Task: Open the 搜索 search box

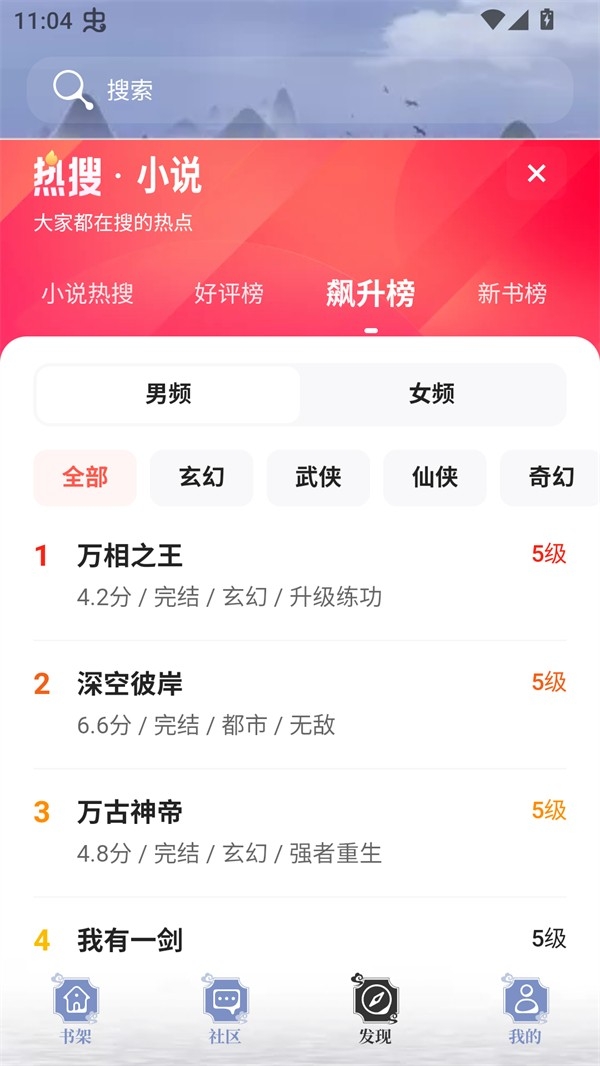Action: coord(300,90)
